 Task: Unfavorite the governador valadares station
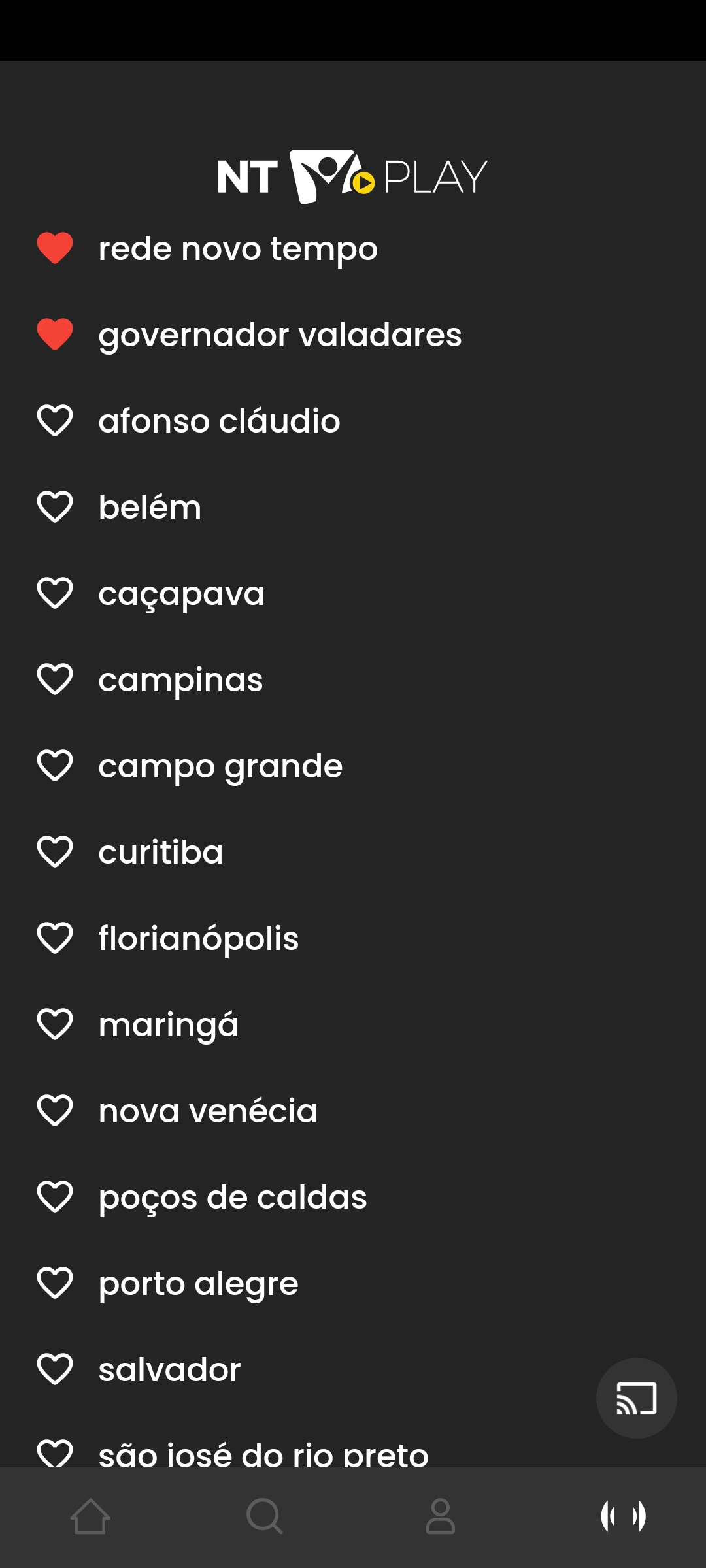pyautogui.click(x=56, y=335)
